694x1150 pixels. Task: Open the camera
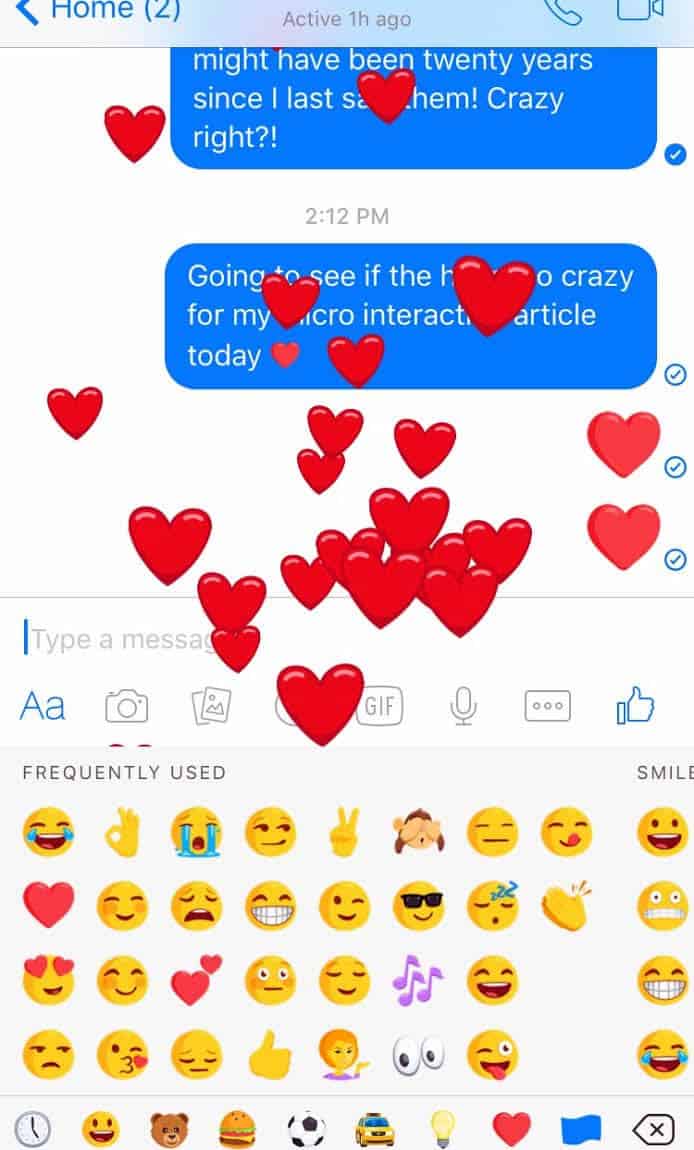click(x=127, y=706)
